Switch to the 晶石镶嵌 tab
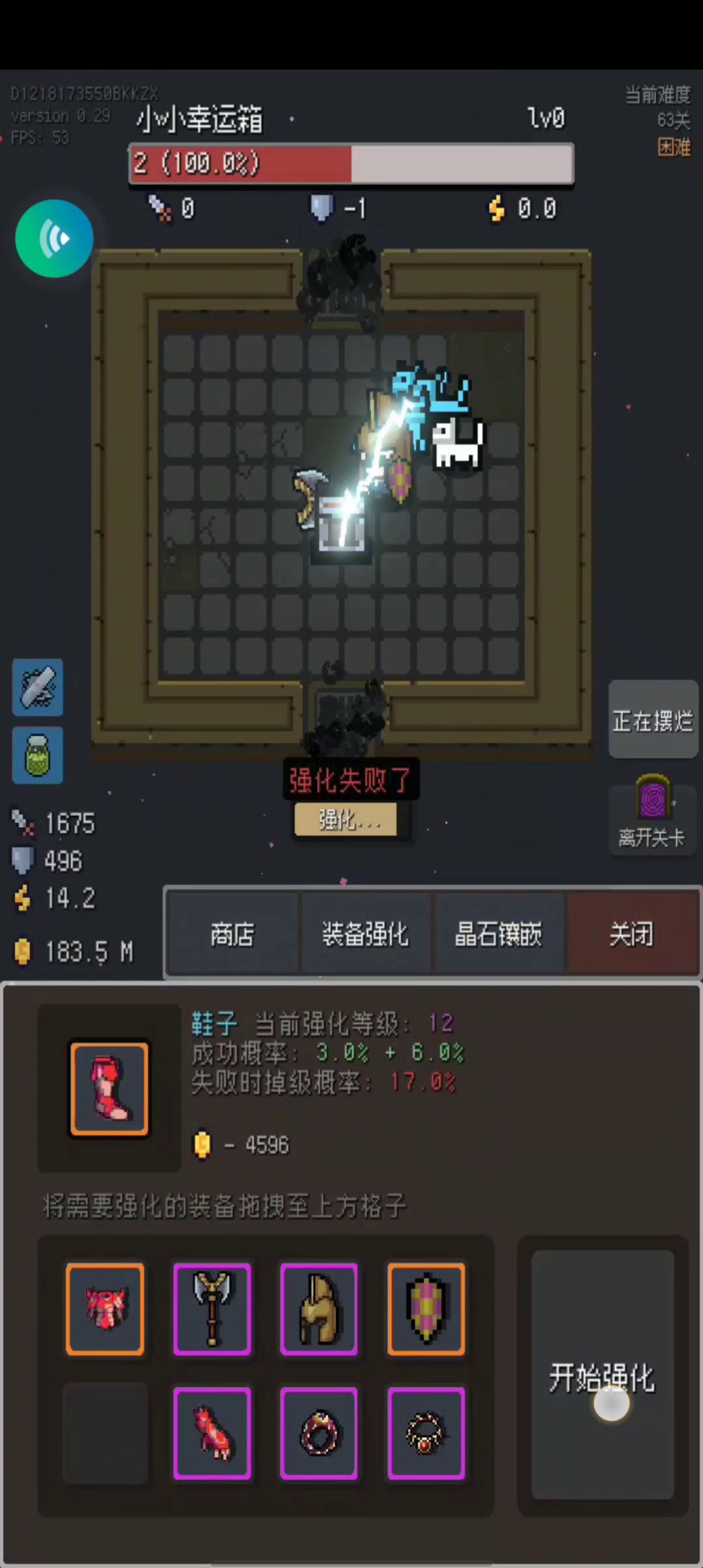703x1568 pixels. [498, 934]
